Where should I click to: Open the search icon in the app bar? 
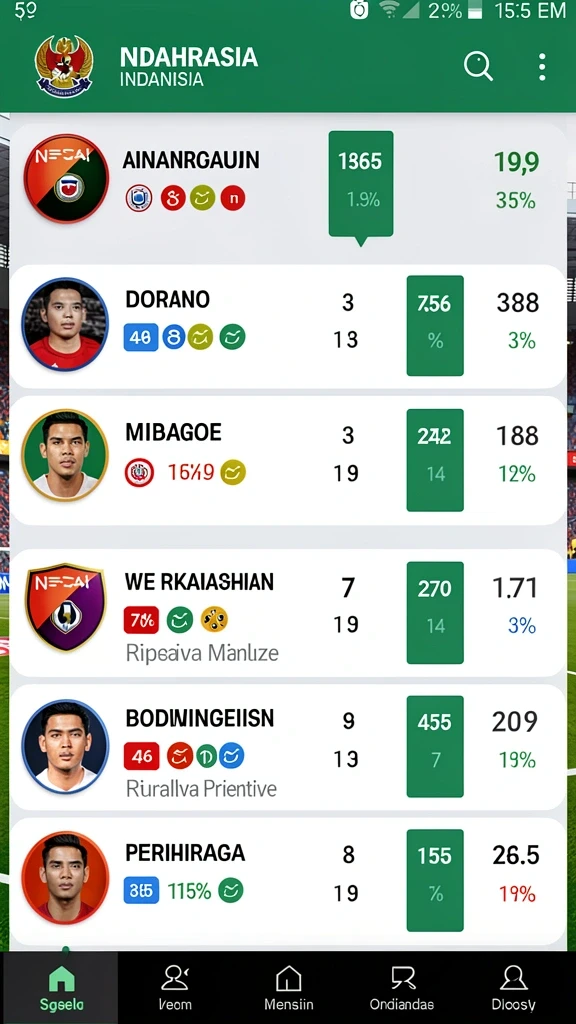[x=478, y=67]
